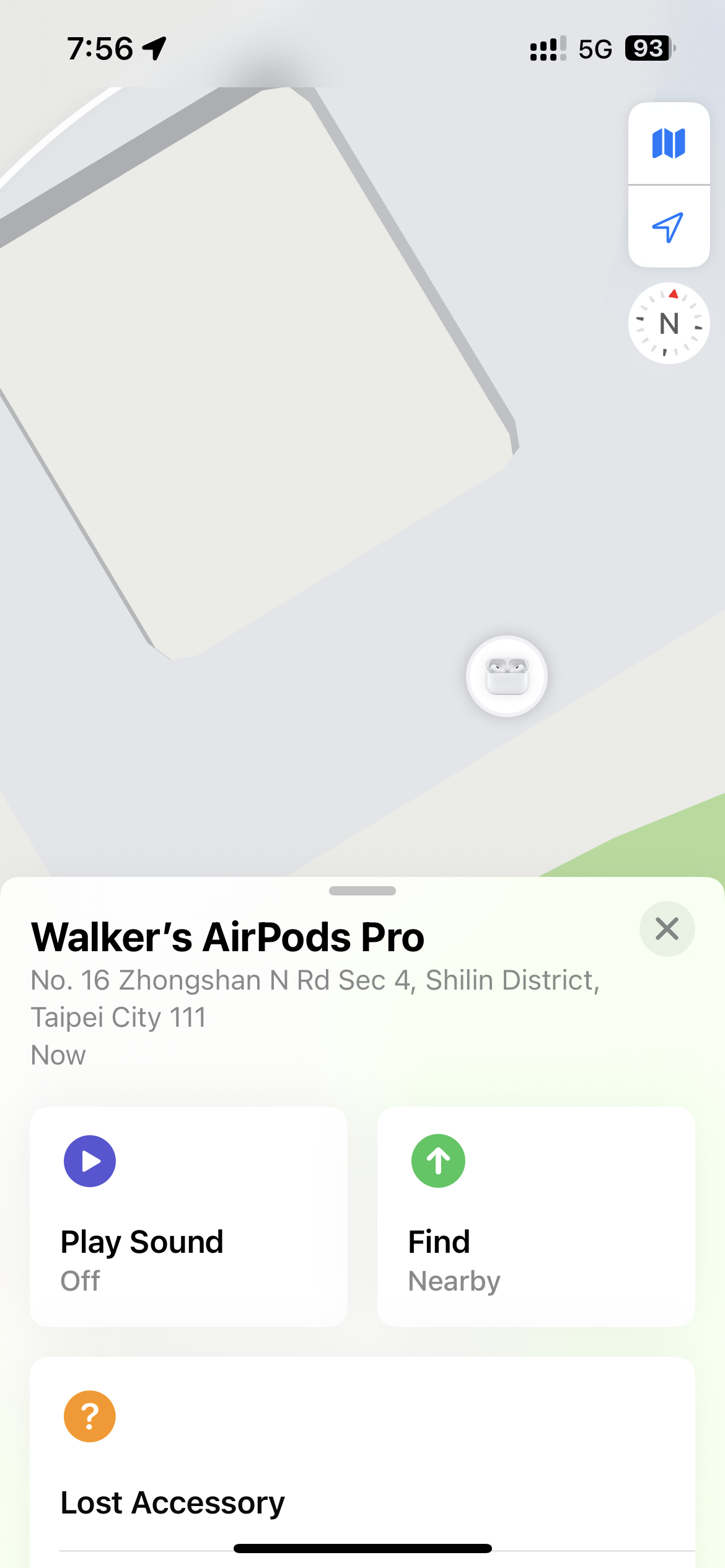Image resolution: width=725 pixels, height=1568 pixels.
Task: Open the map type options
Action: [x=669, y=144]
